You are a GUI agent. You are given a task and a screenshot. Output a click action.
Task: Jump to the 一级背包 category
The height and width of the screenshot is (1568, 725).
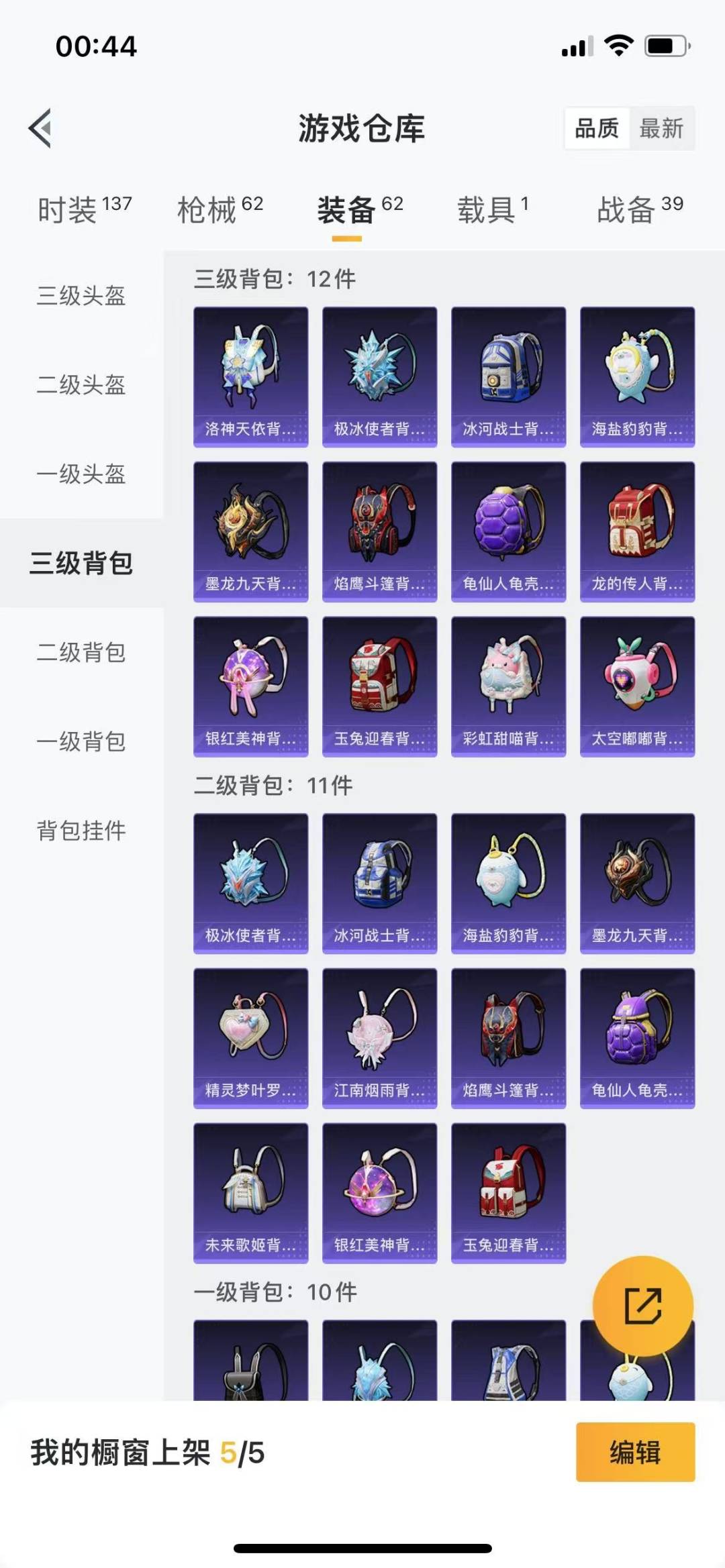81,741
